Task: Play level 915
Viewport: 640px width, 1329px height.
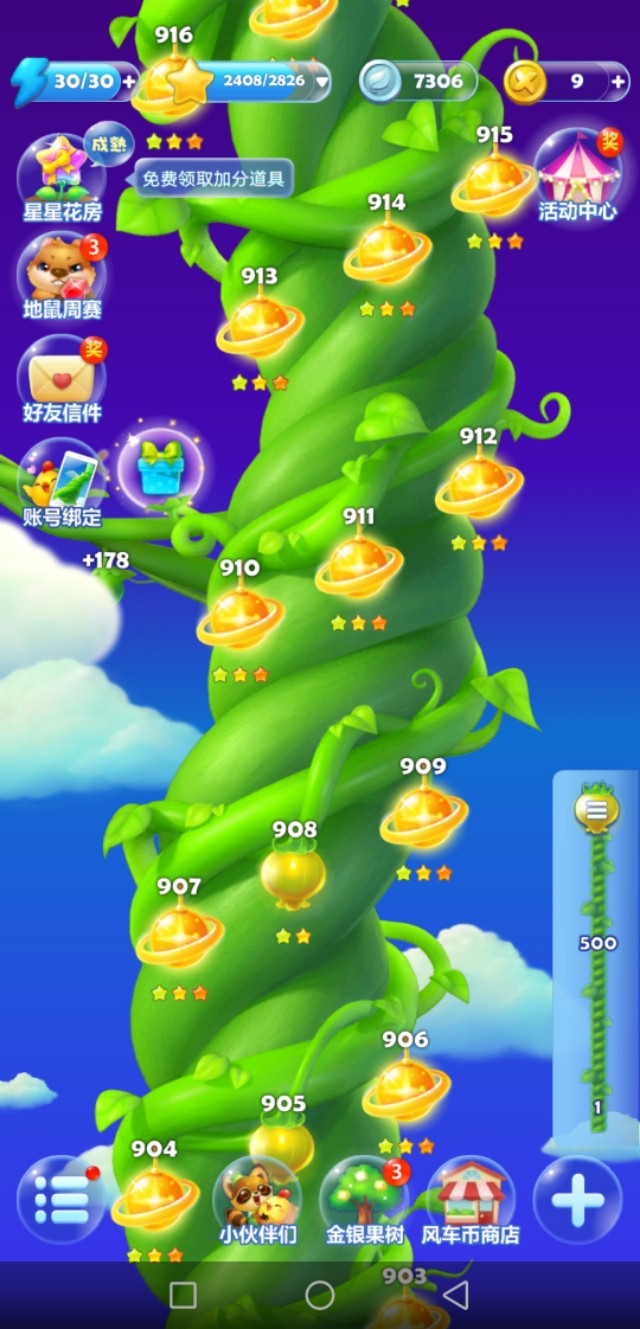Action: [493, 180]
